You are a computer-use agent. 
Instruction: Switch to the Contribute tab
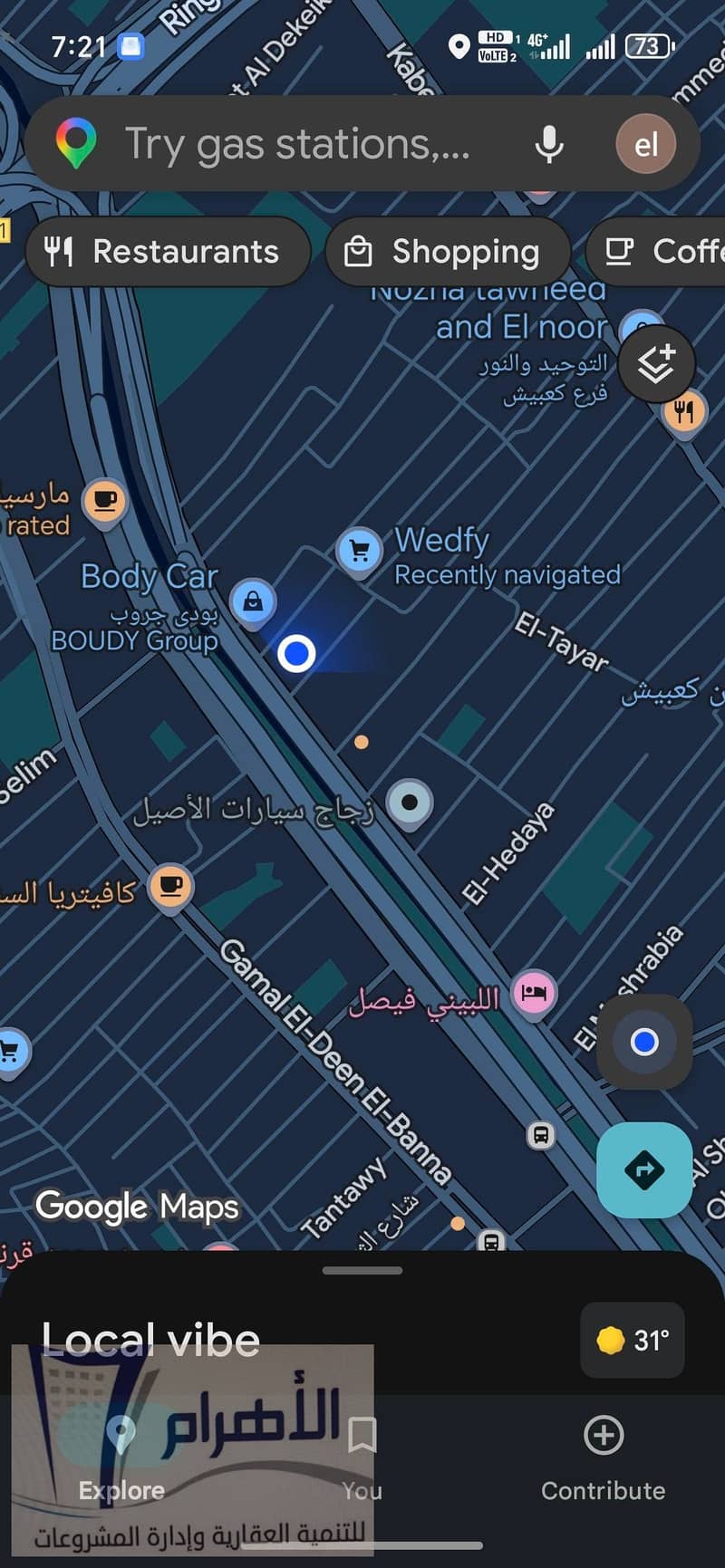603,1458
